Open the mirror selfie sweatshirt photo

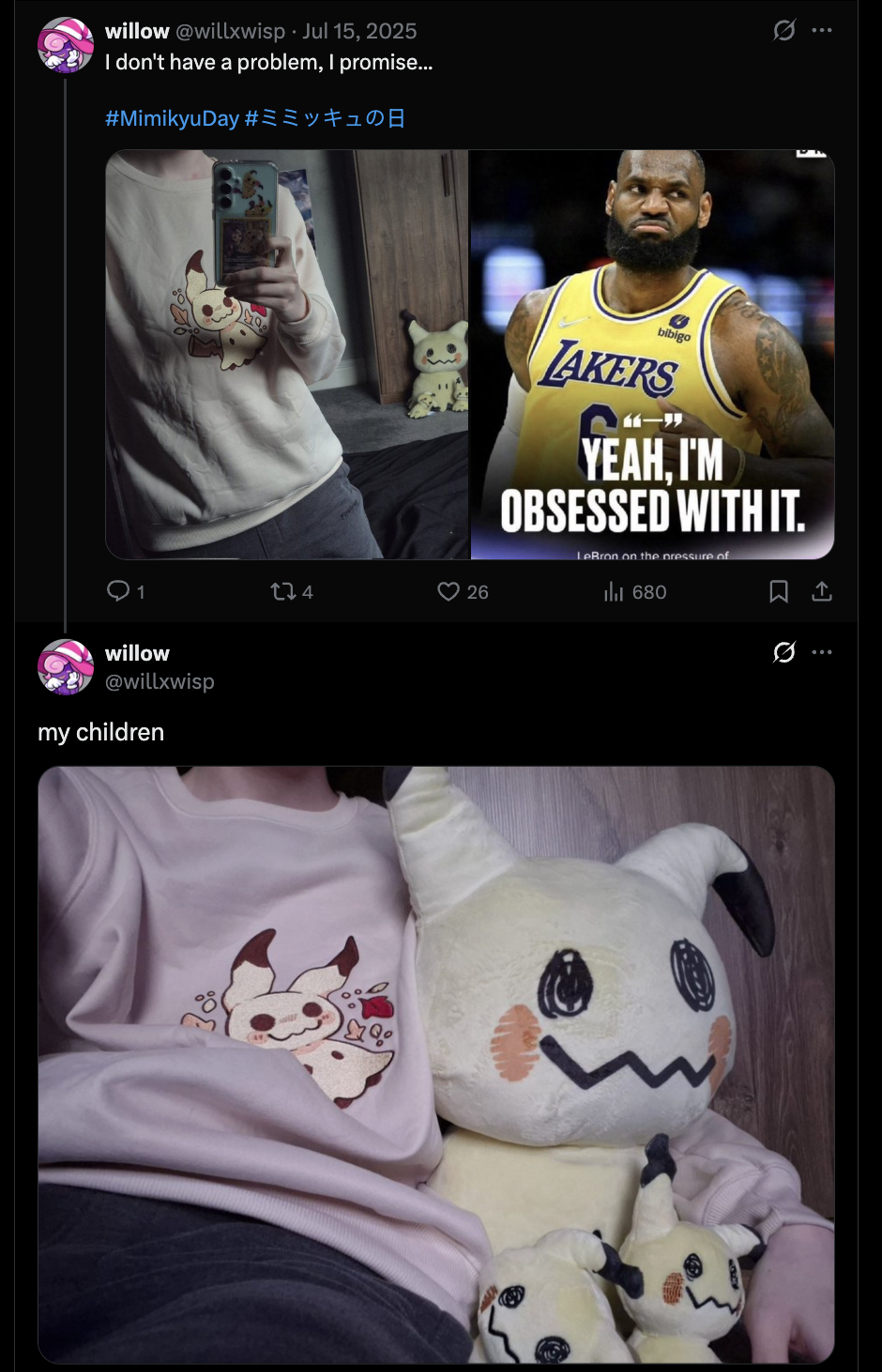tap(286, 355)
